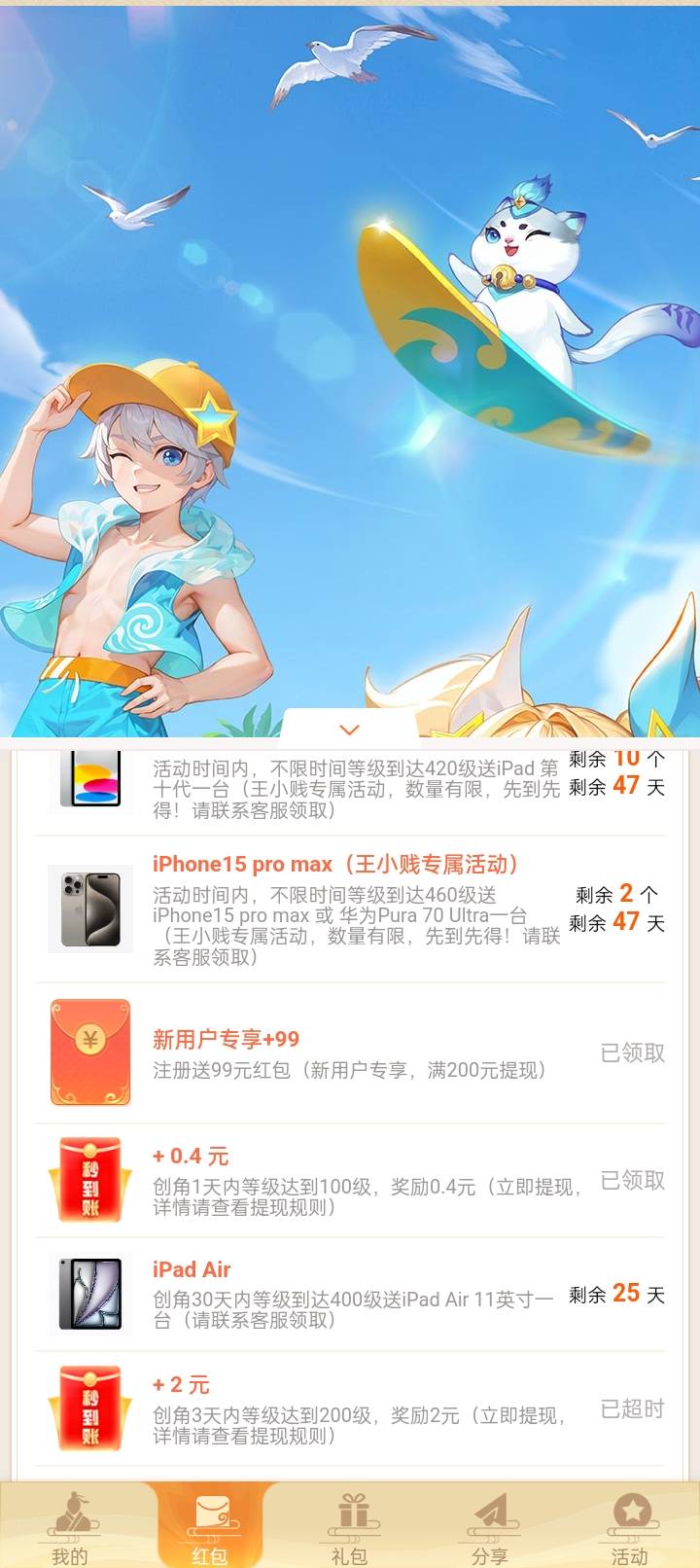This screenshot has height=1568, width=700.
Task: Open the +2 元 reward row
Action: [350, 1408]
